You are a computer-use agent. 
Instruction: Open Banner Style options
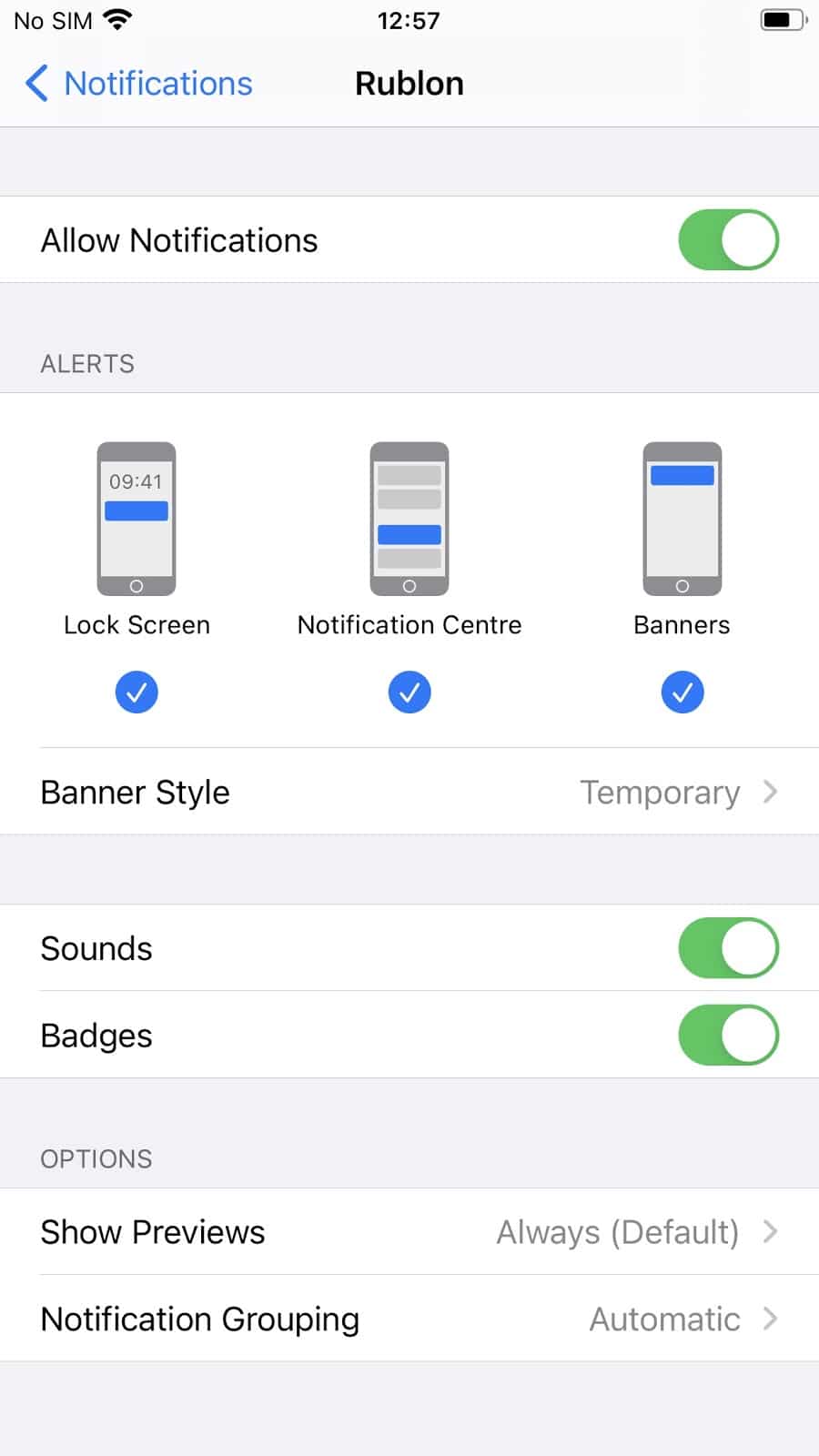(409, 792)
